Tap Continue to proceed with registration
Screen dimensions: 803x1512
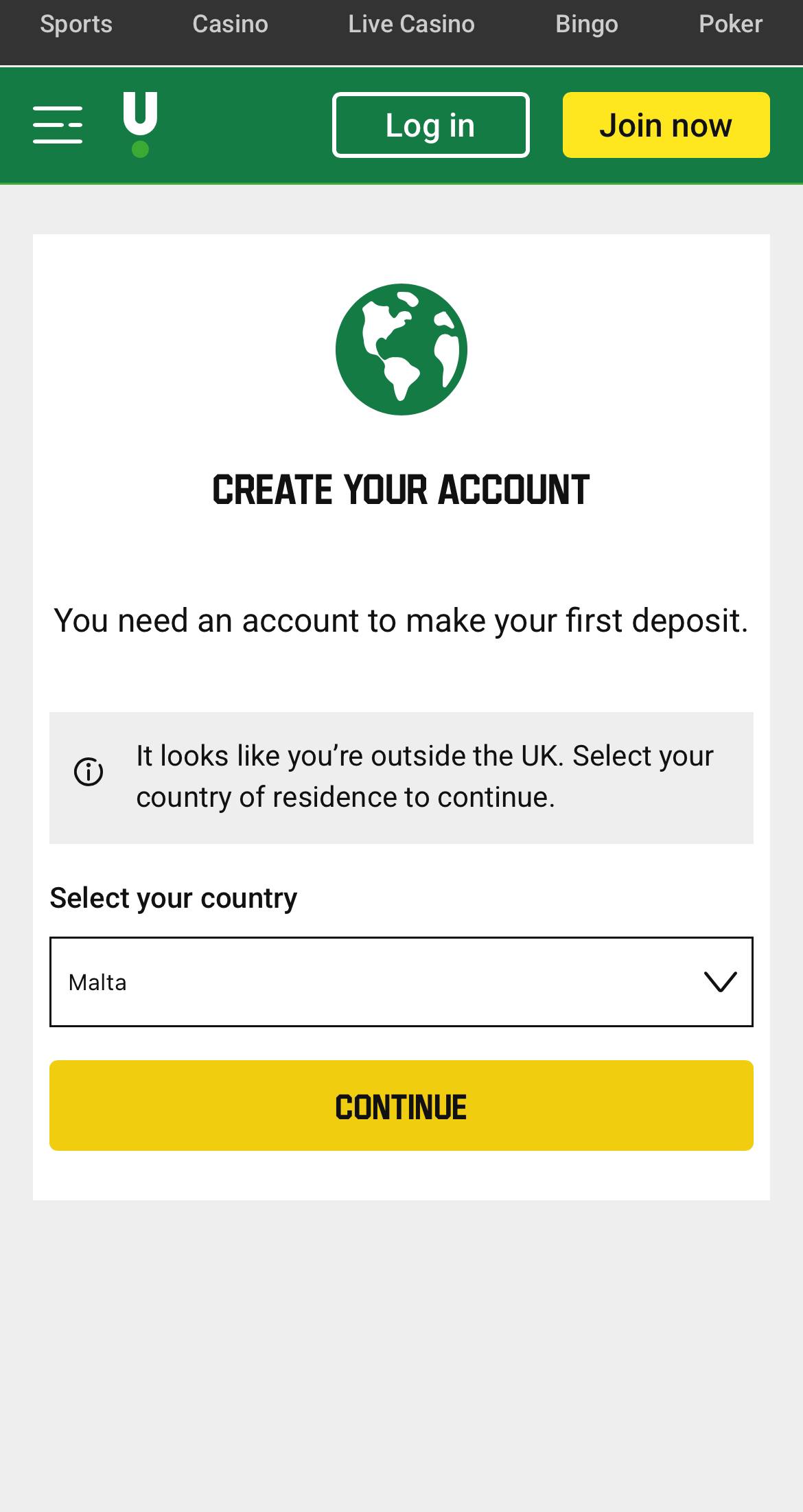click(x=401, y=1106)
